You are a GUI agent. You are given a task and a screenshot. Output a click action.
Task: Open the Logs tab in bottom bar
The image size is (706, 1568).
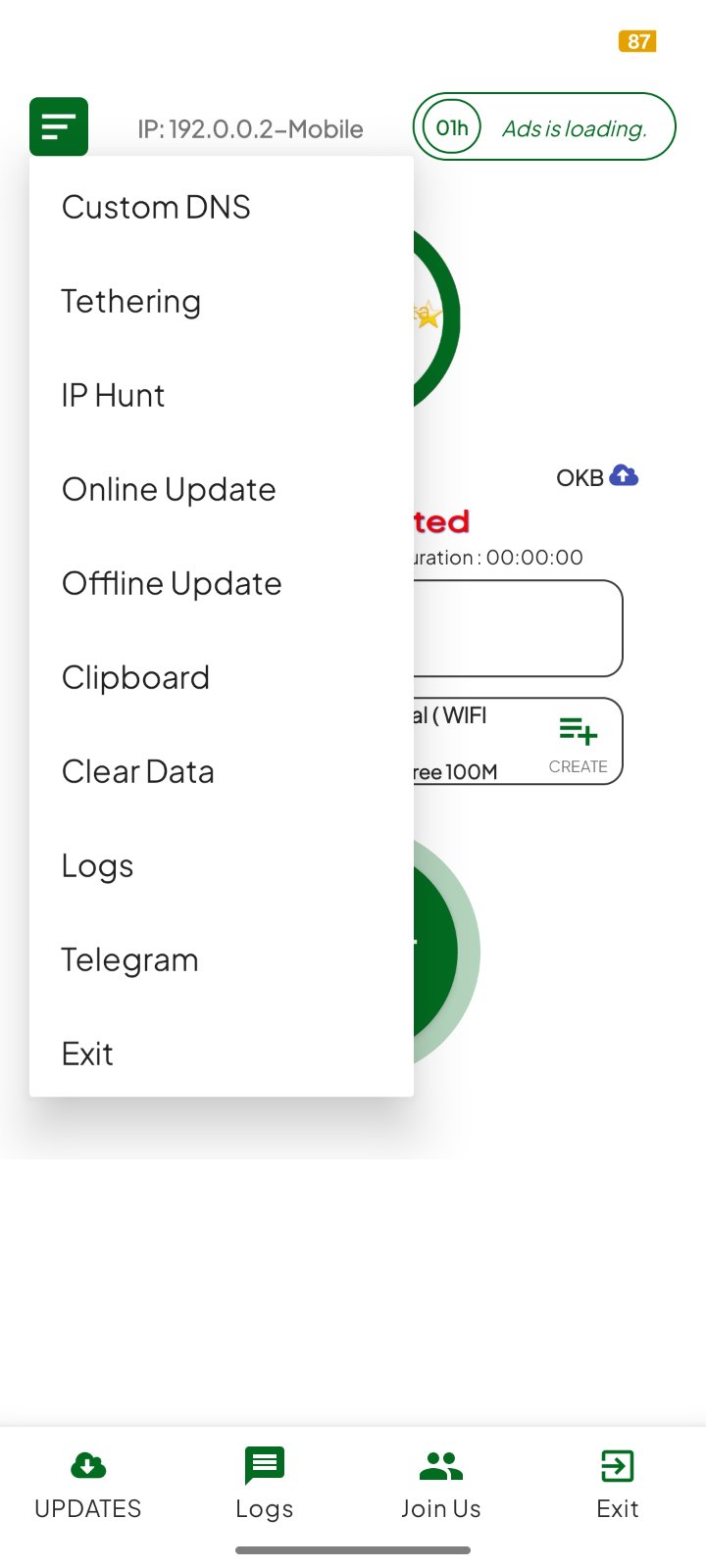pos(265,1485)
